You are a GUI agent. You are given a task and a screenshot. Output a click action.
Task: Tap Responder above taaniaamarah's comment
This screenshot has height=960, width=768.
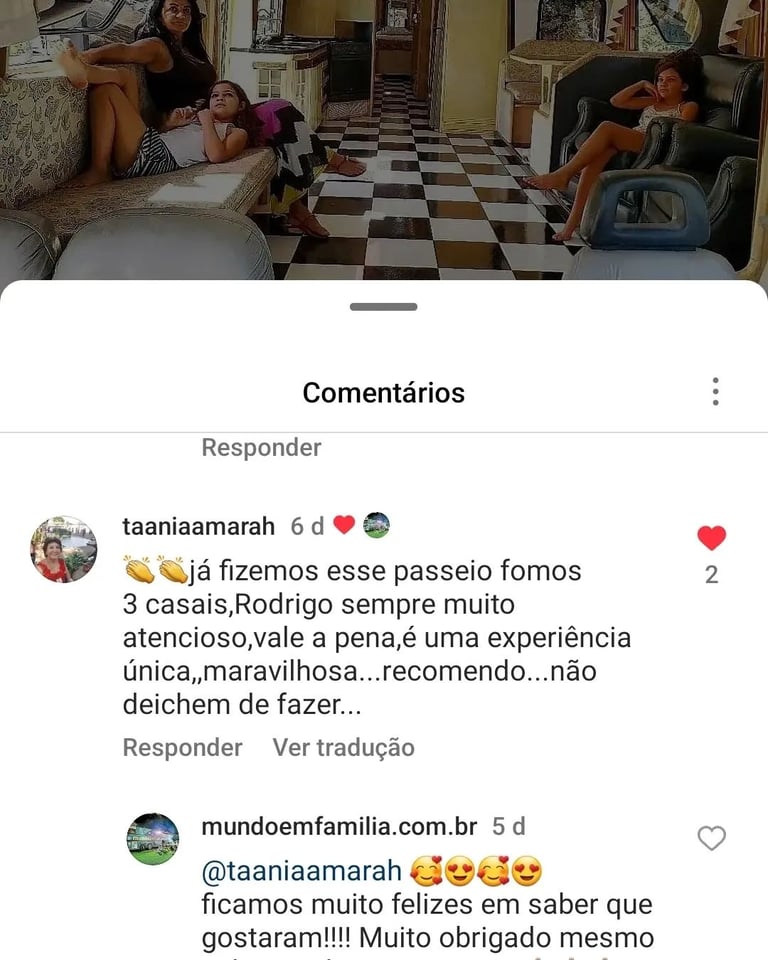coord(261,447)
